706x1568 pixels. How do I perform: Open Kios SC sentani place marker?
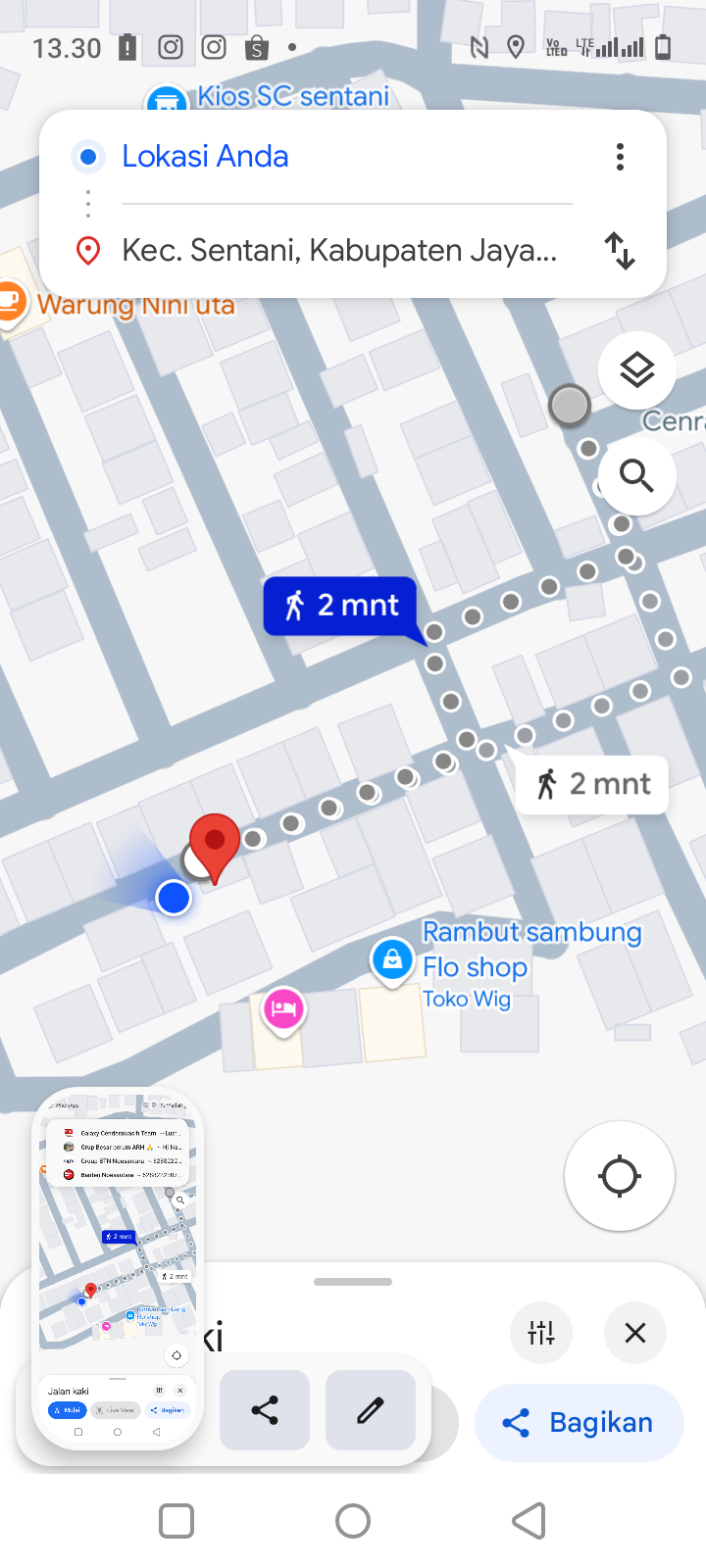167,102
